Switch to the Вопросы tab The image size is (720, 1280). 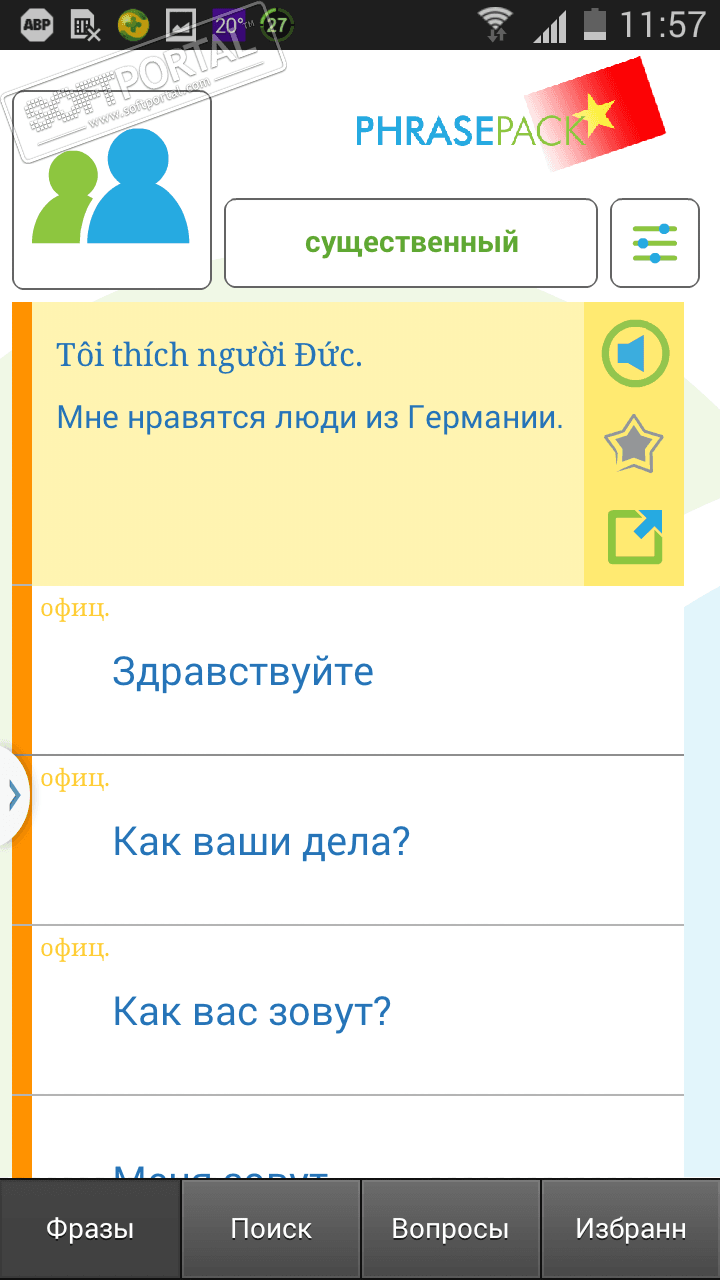(450, 1229)
